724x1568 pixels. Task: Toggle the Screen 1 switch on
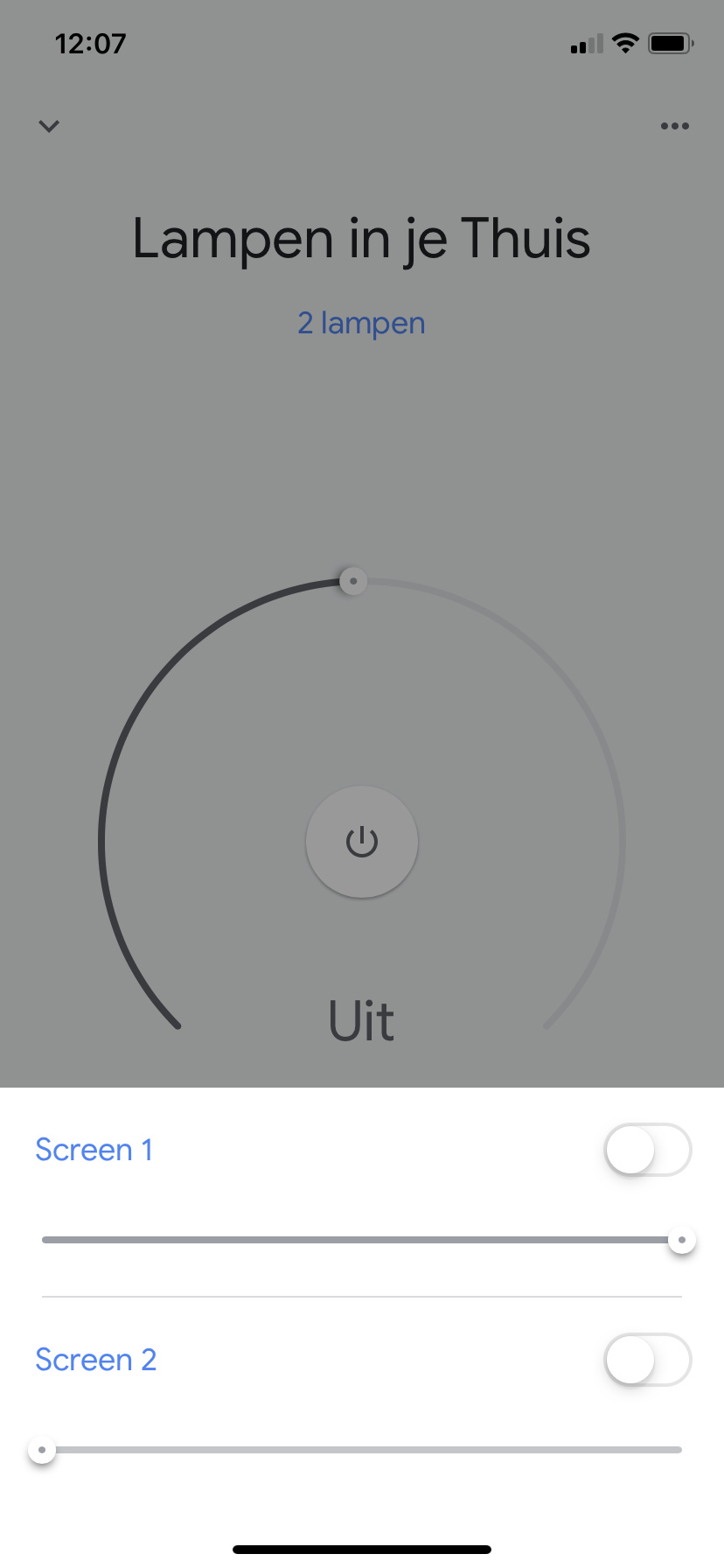tap(647, 1150)
